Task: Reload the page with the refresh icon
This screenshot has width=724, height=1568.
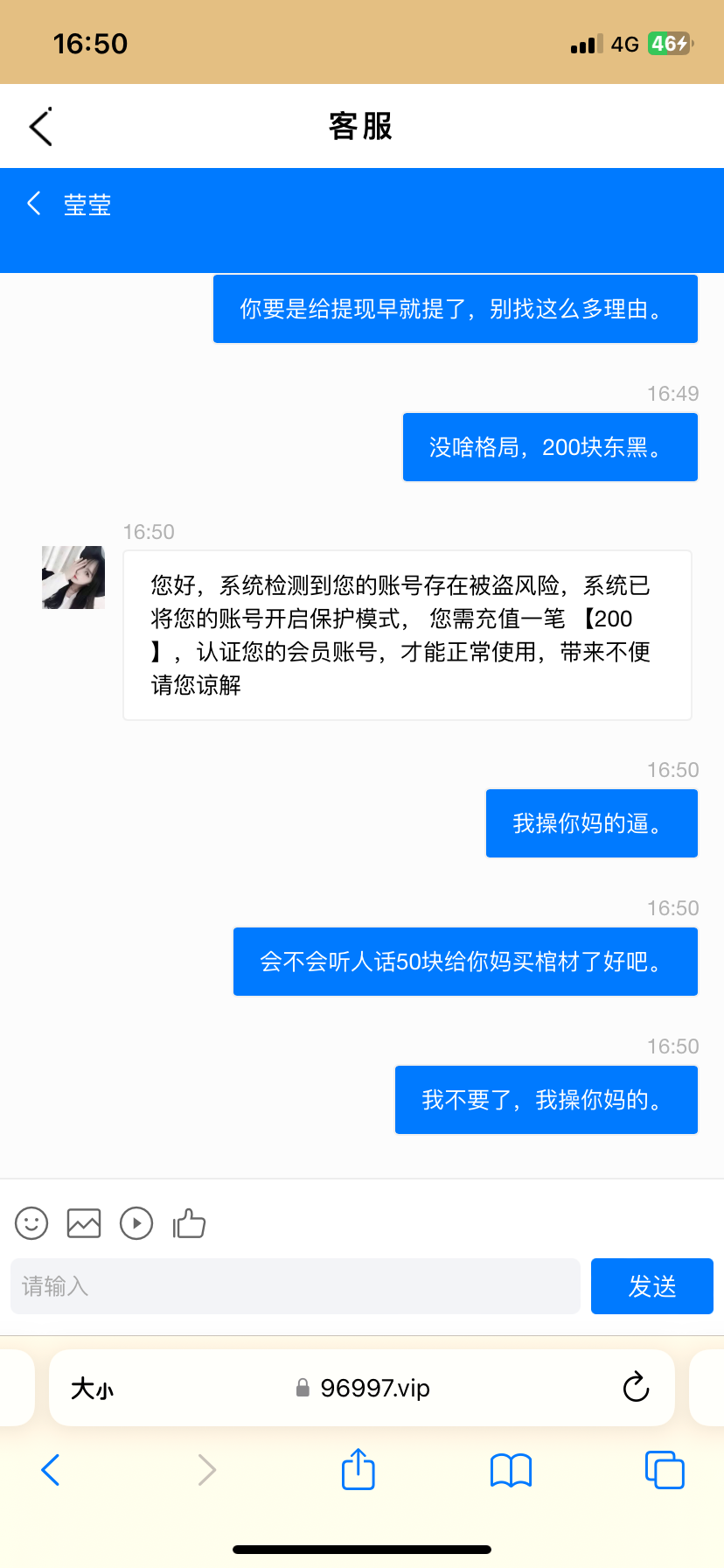Action: coord(636,1388)
